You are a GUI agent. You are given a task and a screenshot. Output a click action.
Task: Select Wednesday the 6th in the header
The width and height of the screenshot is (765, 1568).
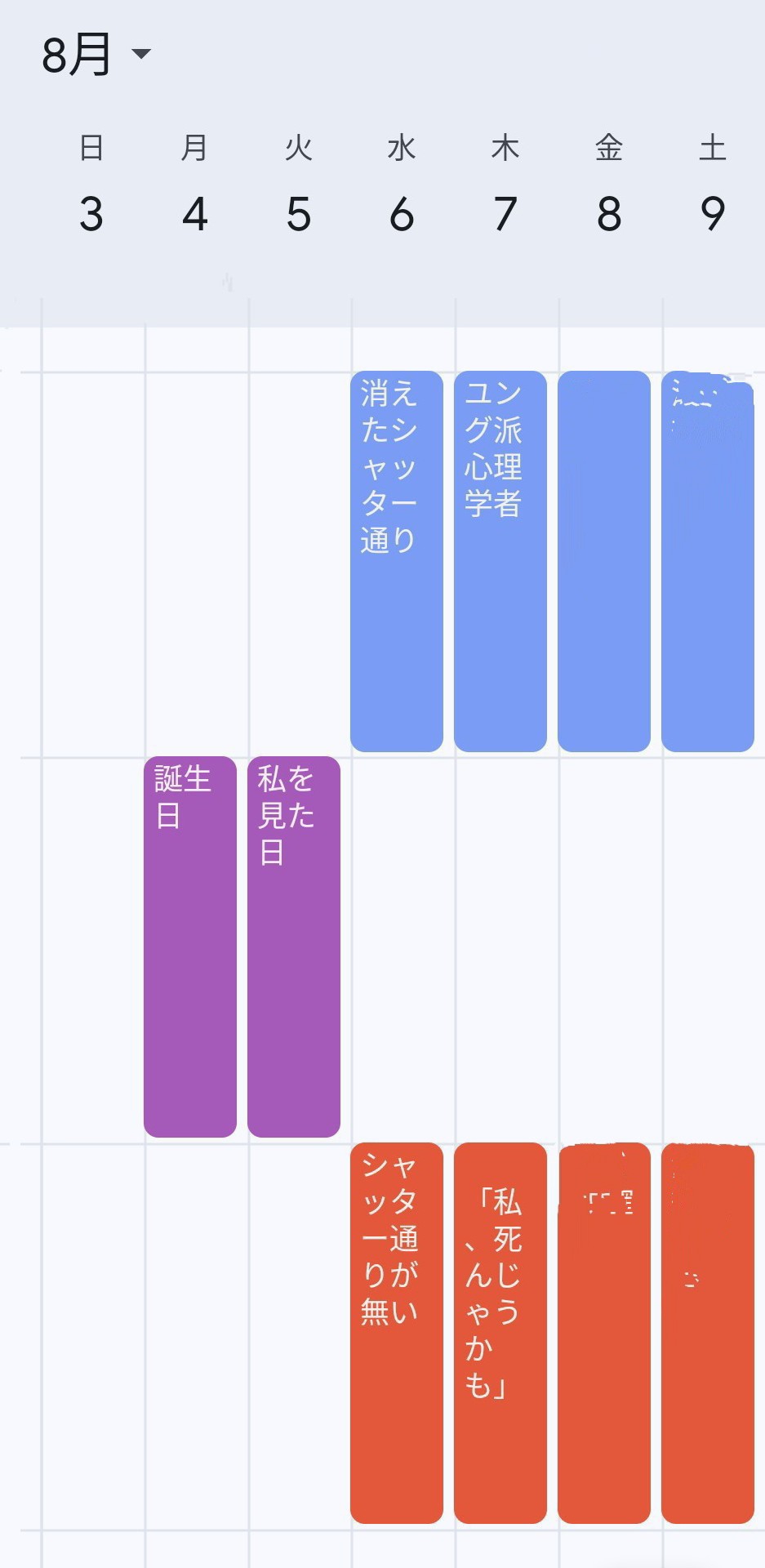[402, 214]
